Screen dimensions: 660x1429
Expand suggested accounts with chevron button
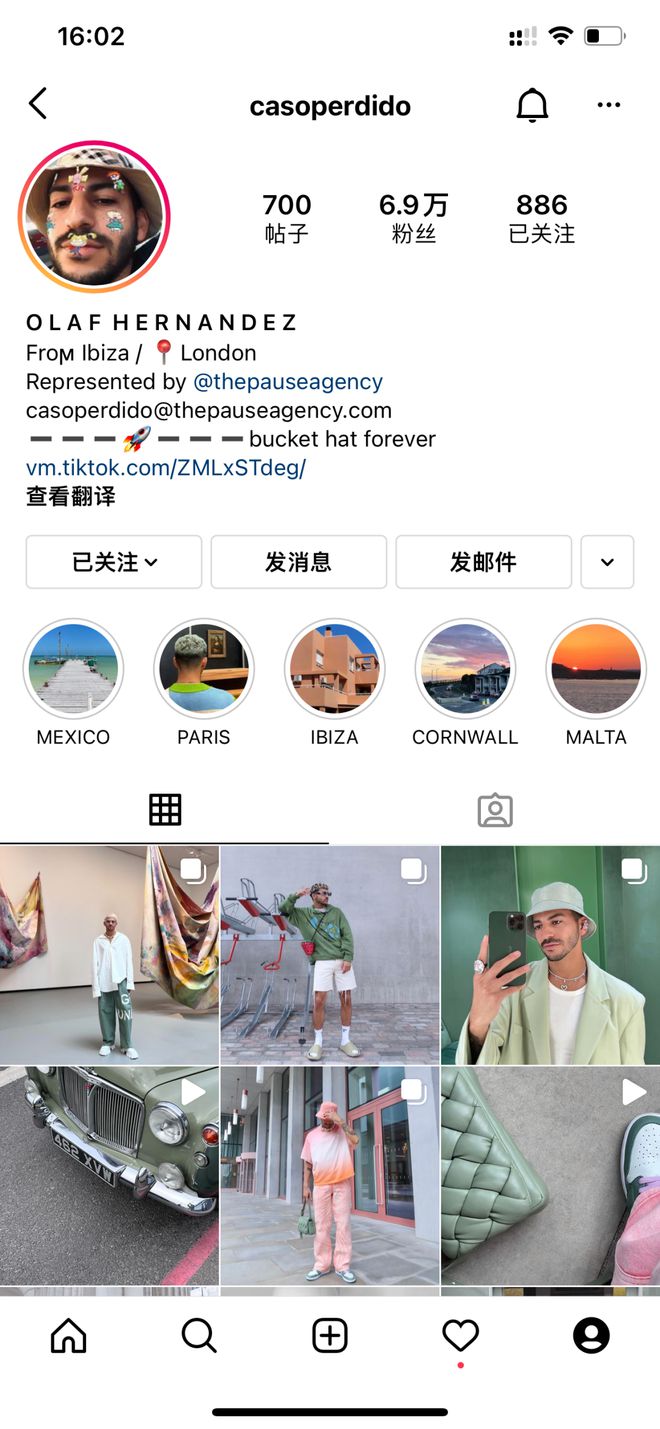click(x=607, y=562)
